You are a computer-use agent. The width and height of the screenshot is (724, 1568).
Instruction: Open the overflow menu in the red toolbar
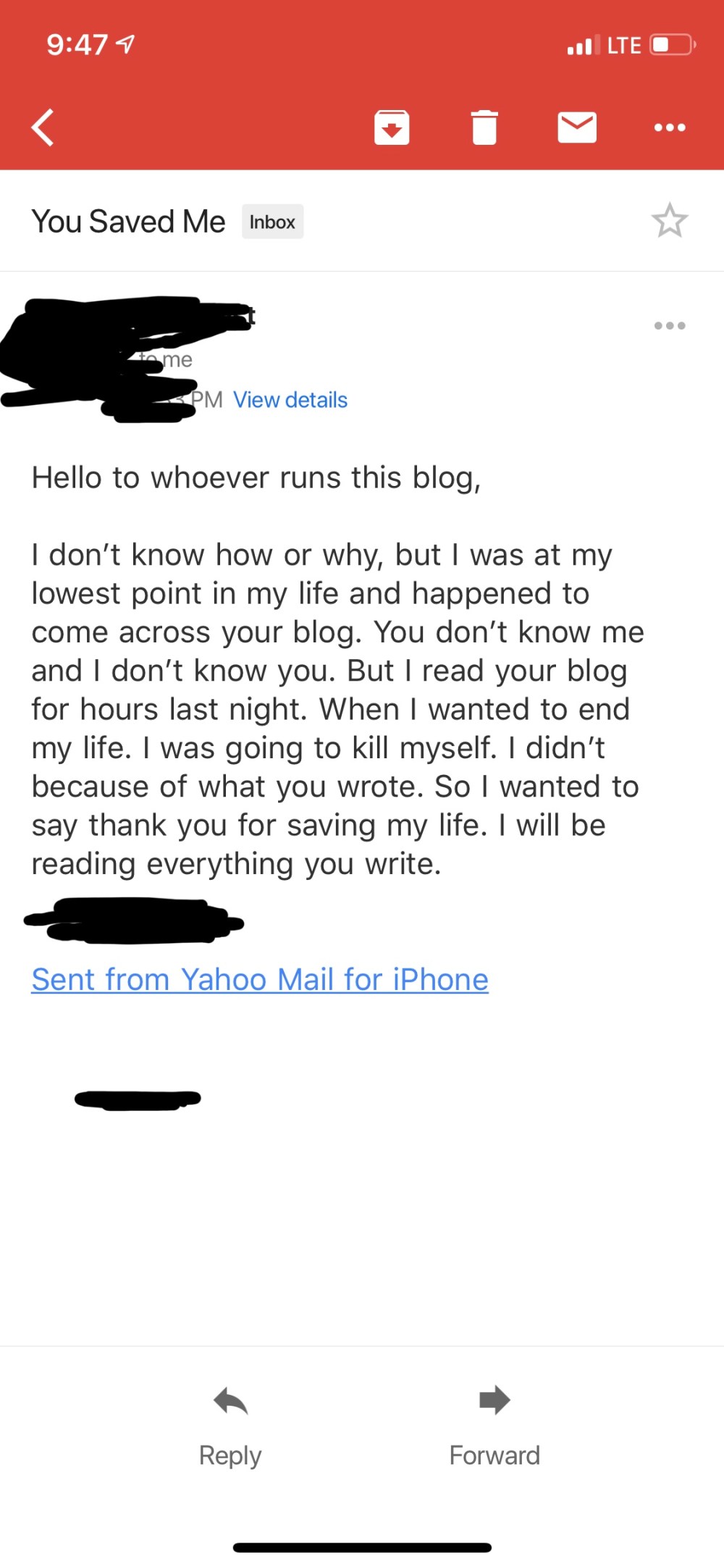point(670,127)
